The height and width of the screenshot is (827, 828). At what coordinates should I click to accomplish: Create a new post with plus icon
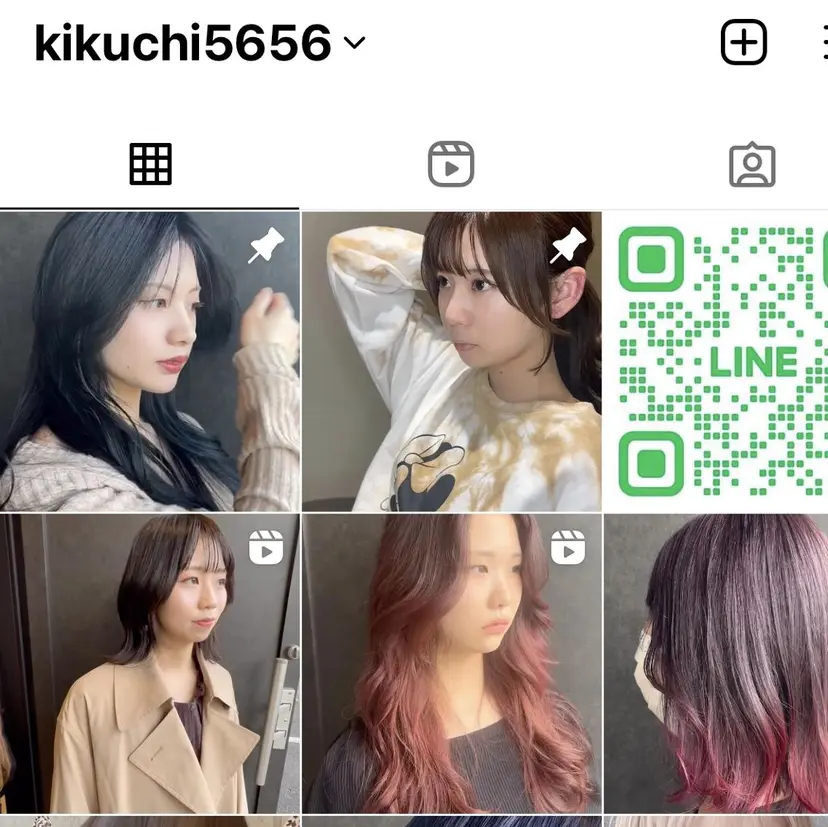click(743, 43)
